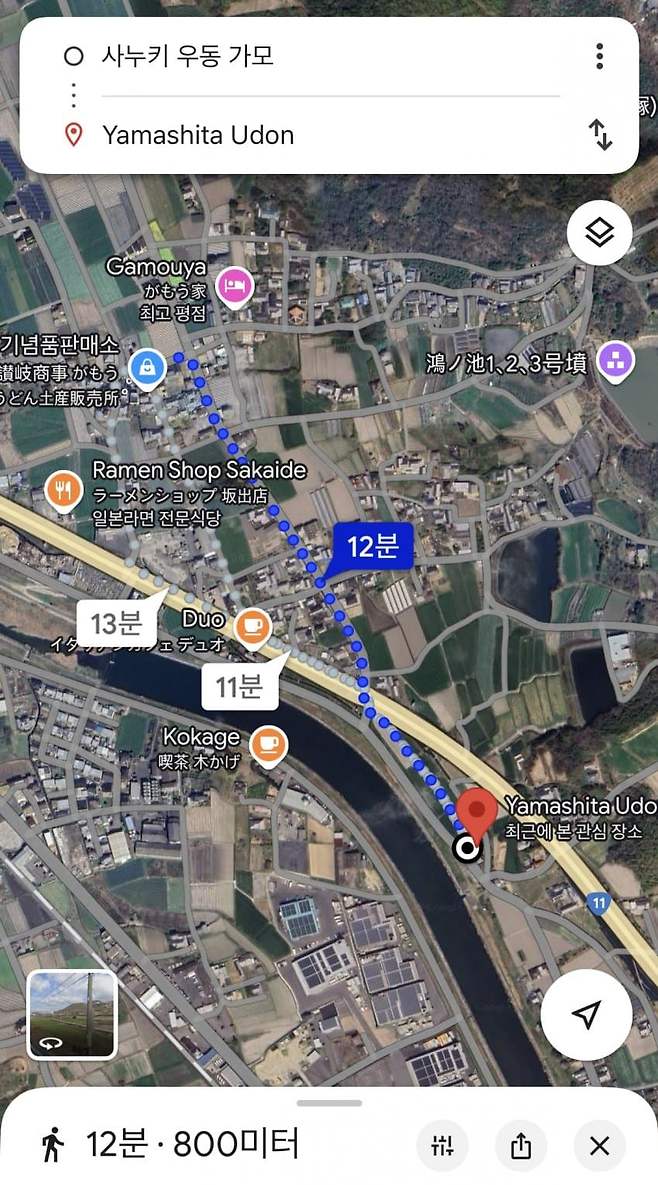This screenshot has height=1185, width=658.
Task: Close the directions panel
Action: [x=599, y=1146]
